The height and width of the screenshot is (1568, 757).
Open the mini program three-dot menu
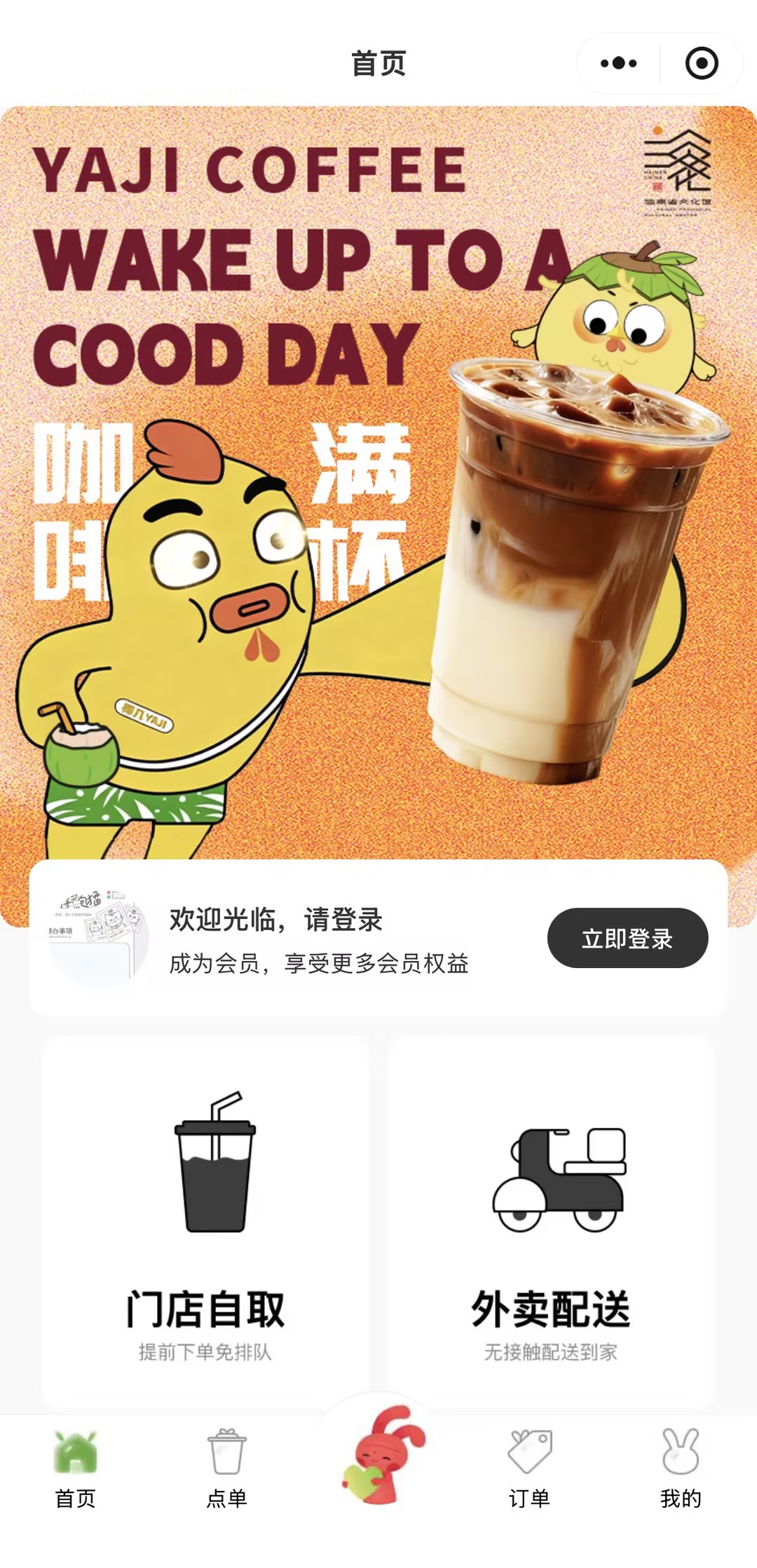(618, 63)
